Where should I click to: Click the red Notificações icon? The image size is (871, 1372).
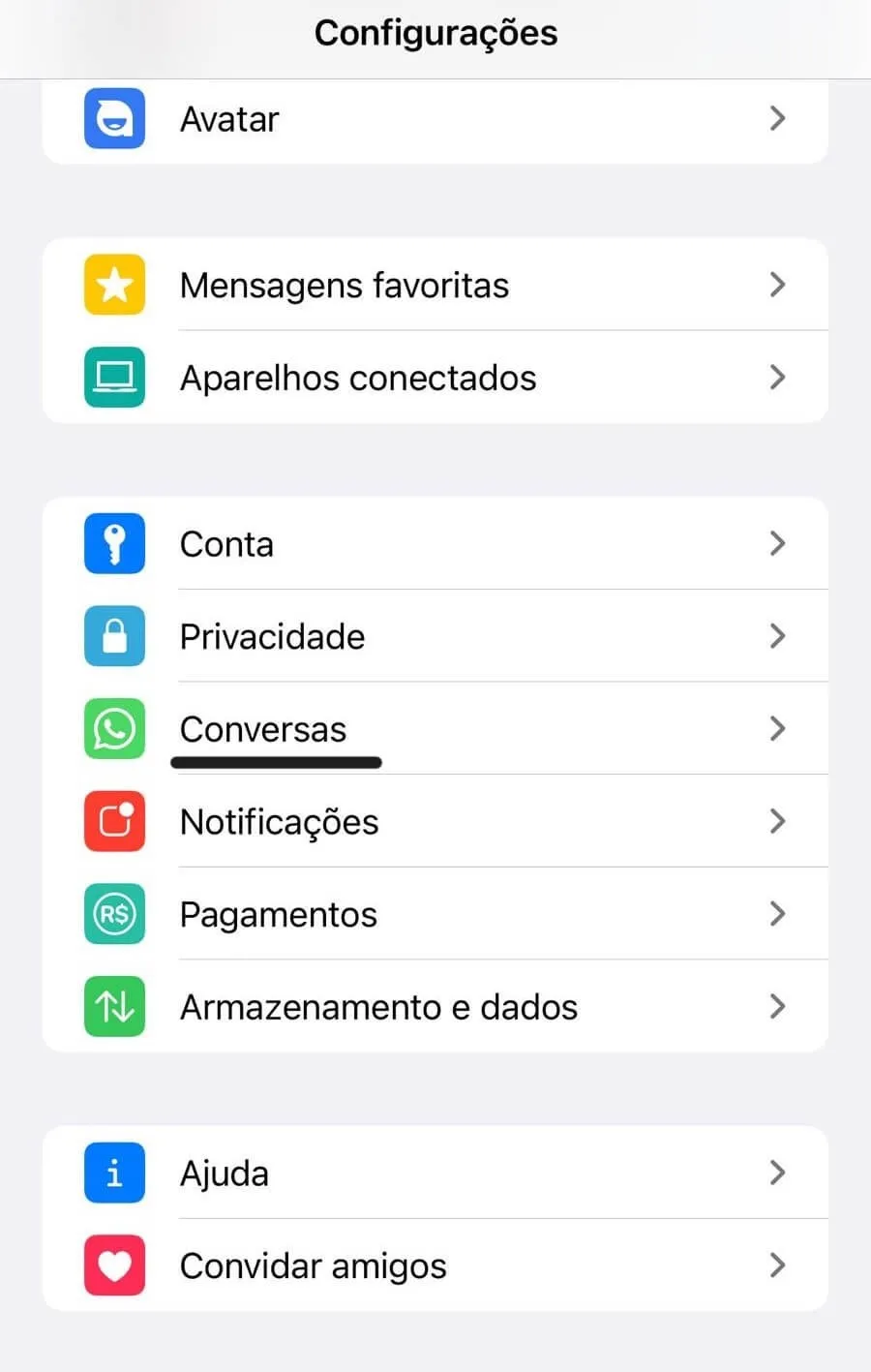[114, 821]
